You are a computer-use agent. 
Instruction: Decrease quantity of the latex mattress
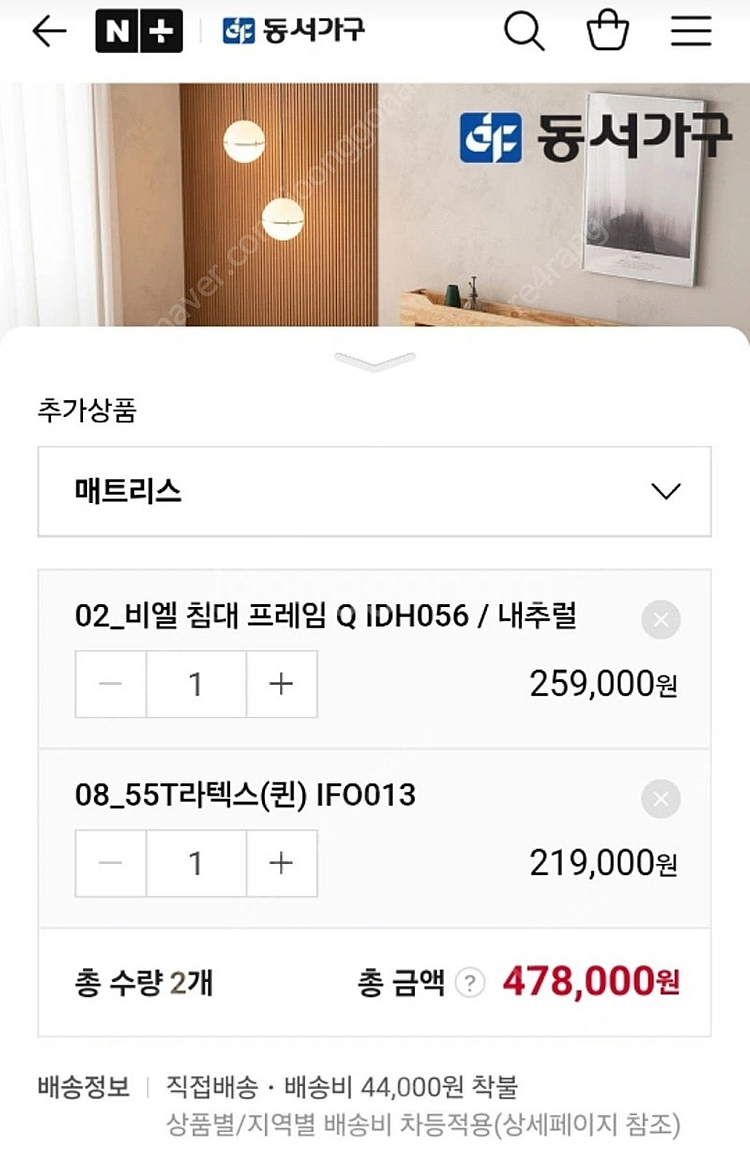(x=110, y=863)
